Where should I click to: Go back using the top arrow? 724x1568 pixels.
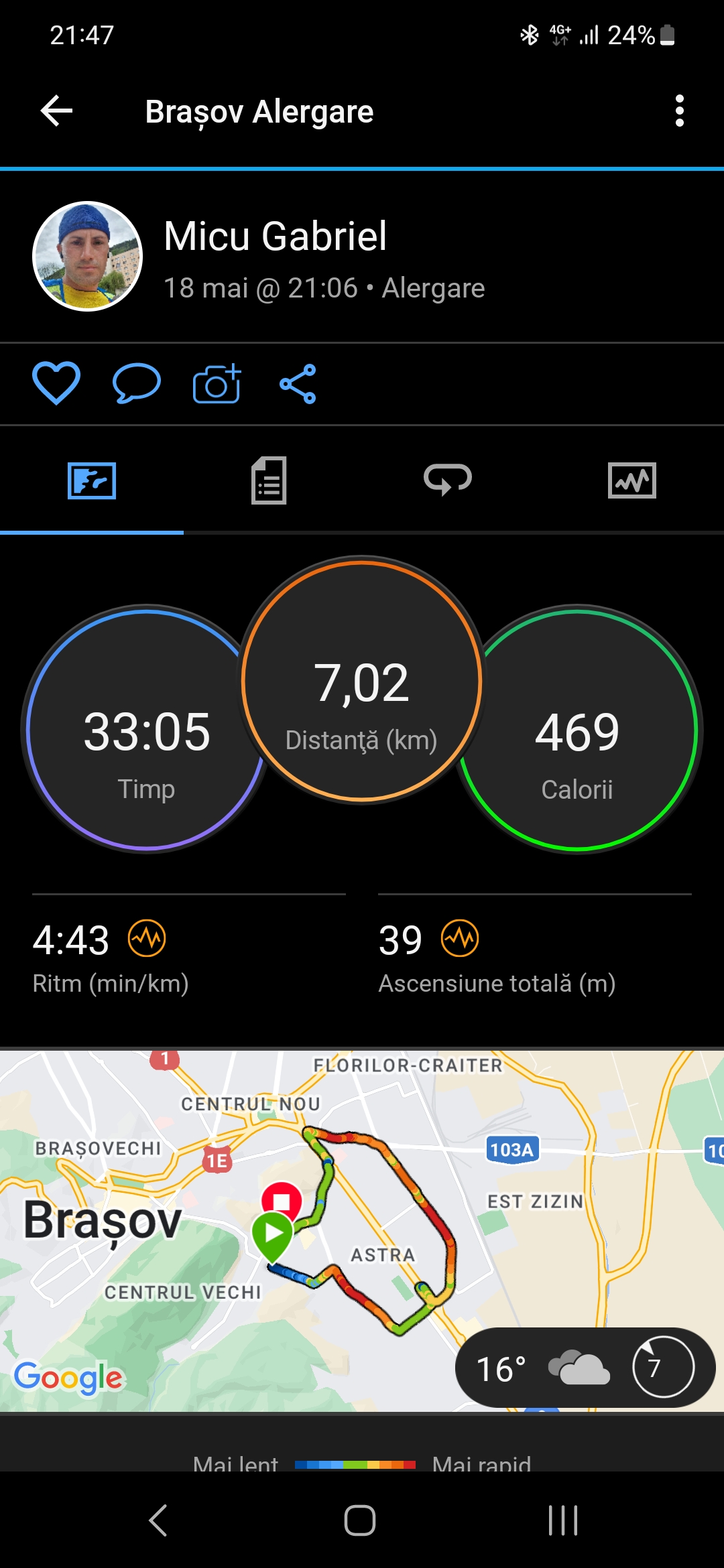pyautogui.click(x=56, y=111)
